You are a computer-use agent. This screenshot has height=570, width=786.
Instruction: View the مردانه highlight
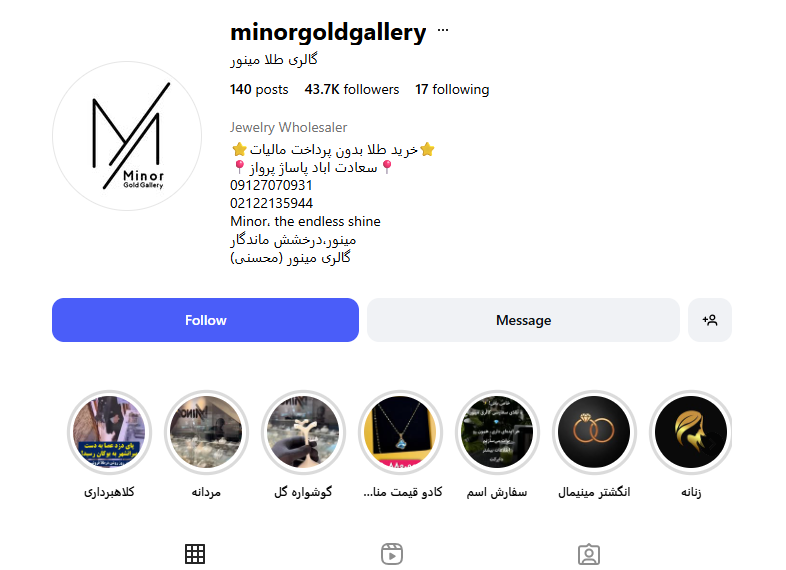(x=206, y=433)
